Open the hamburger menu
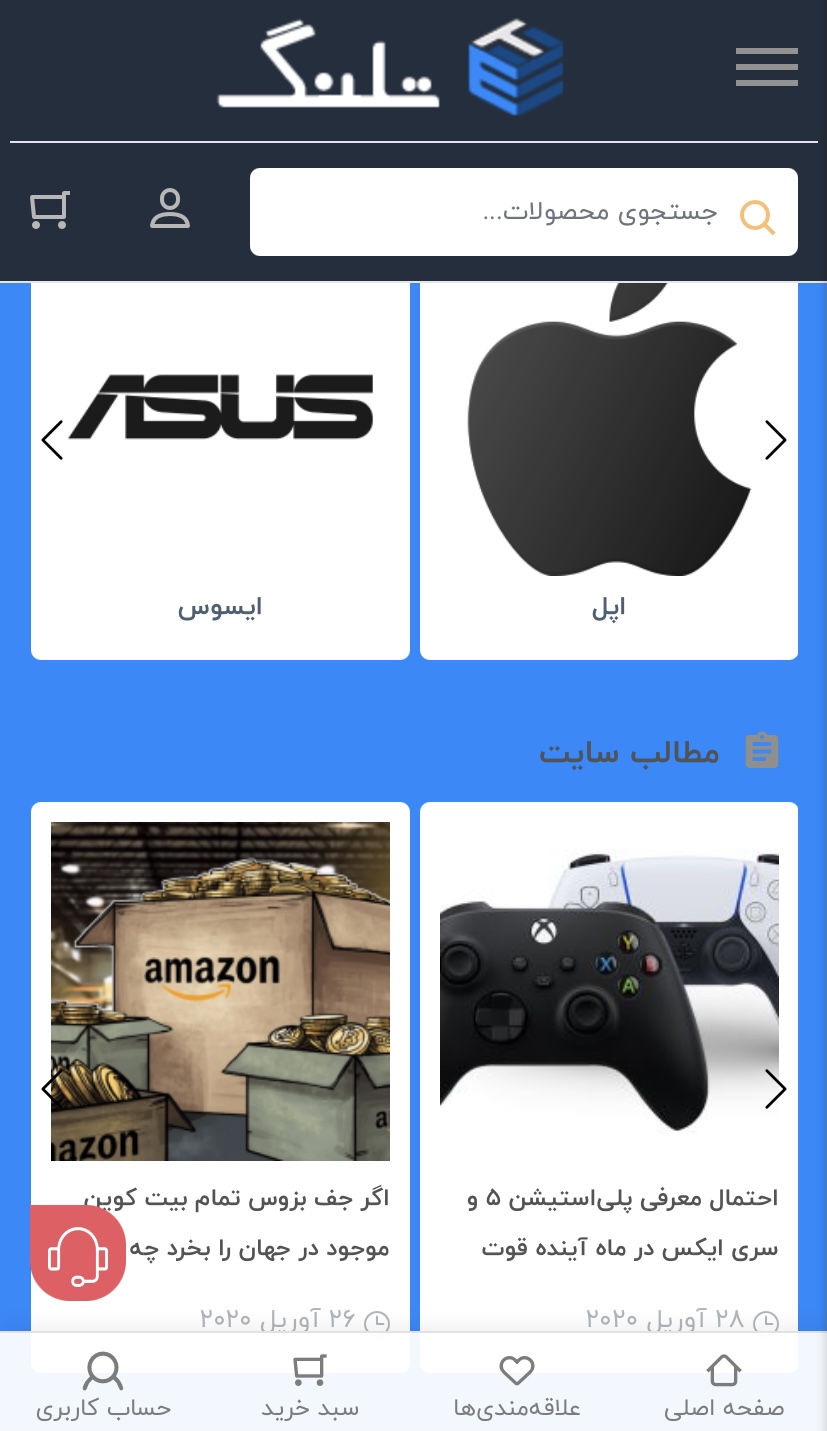 tap(766, 67)
